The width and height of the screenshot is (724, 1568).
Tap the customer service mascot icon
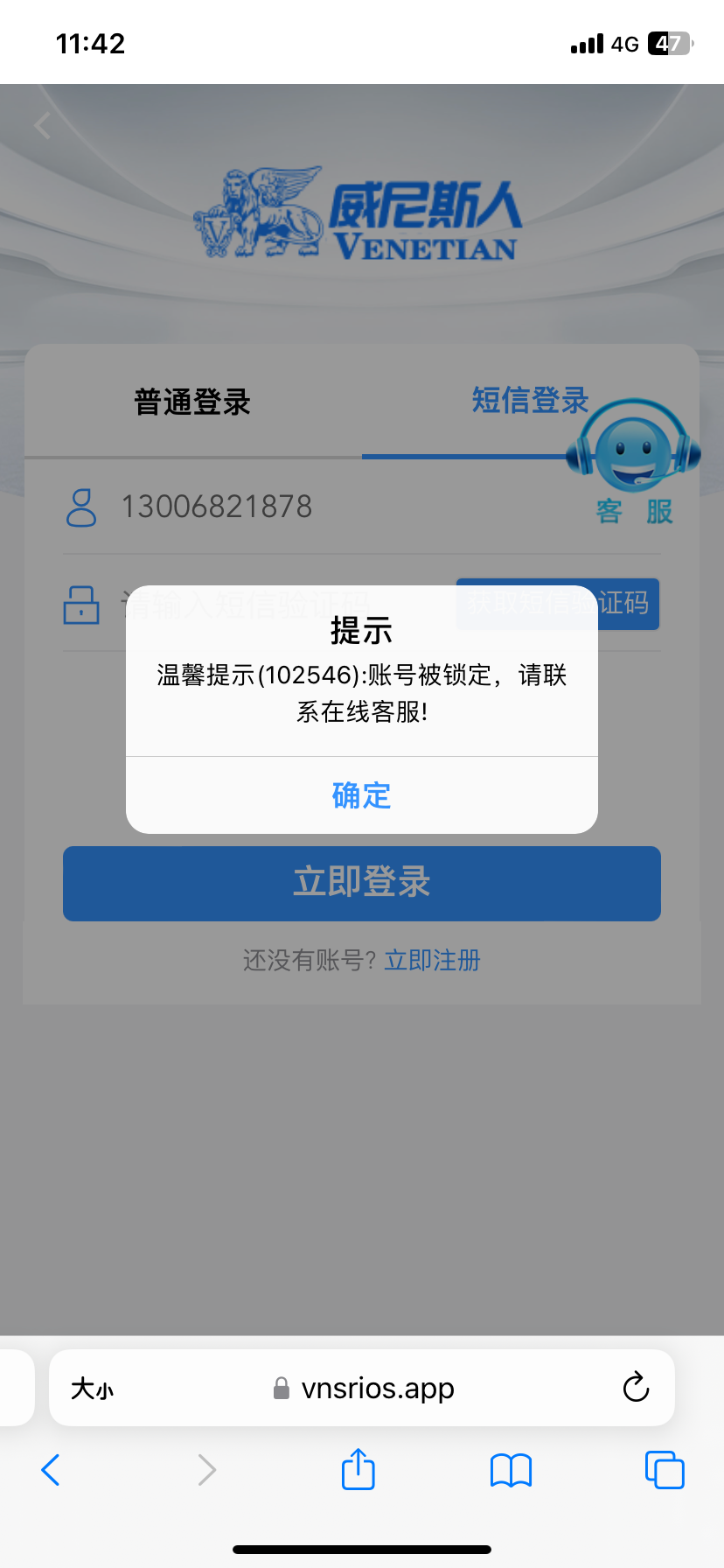pos(634,455)
